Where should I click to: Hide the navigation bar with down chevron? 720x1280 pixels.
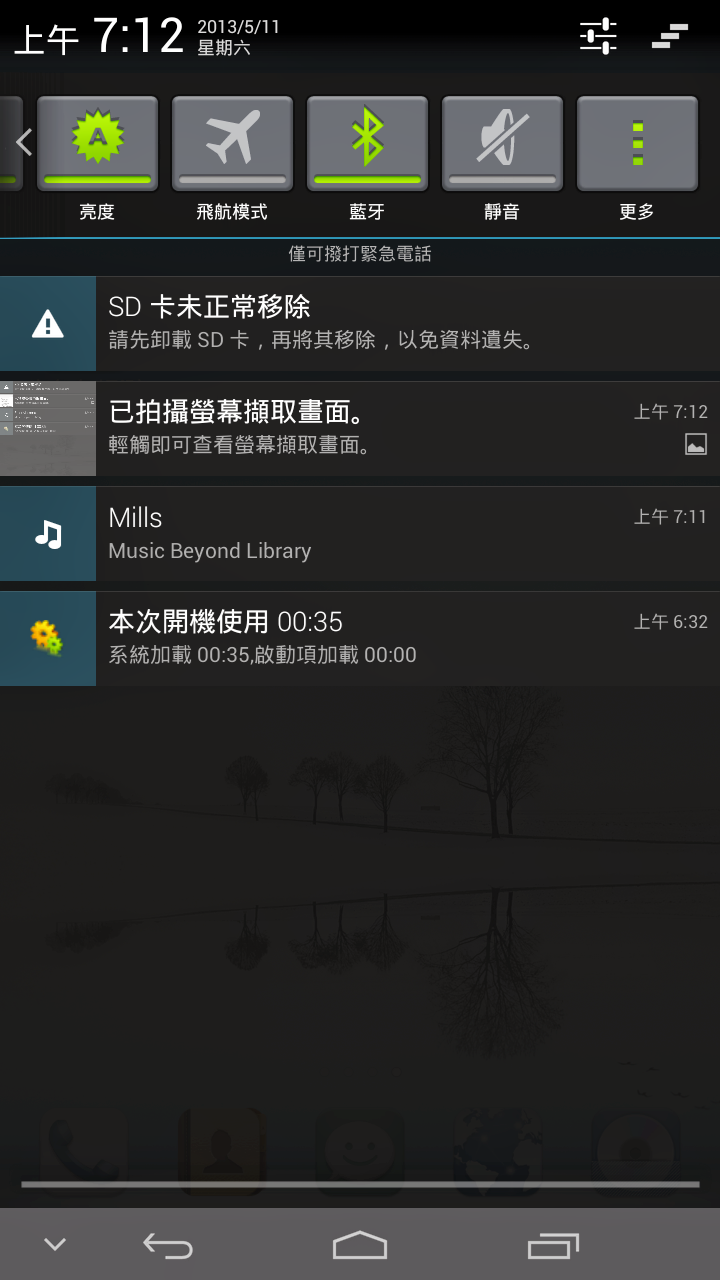[x=55, y=1245]
